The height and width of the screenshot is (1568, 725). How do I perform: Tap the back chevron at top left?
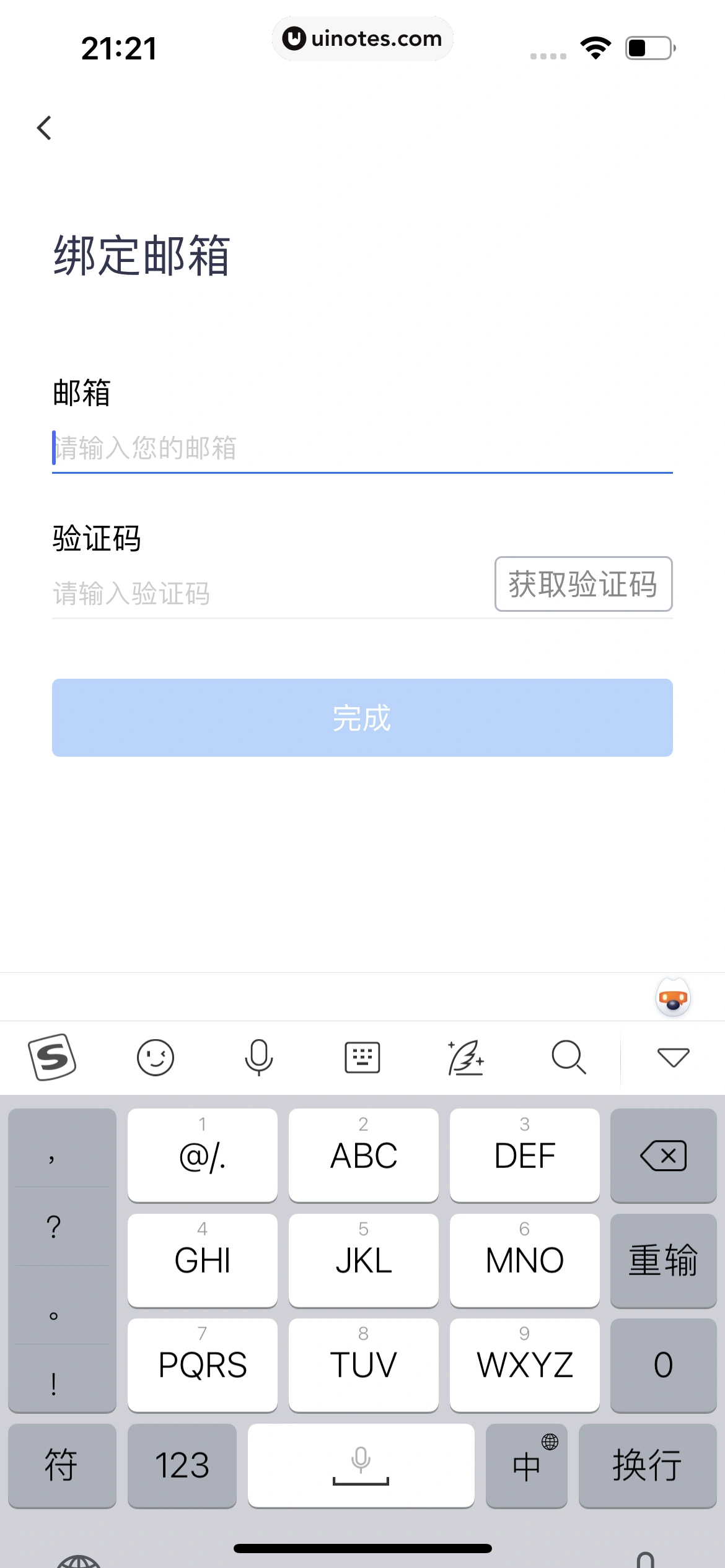[43, 127]
